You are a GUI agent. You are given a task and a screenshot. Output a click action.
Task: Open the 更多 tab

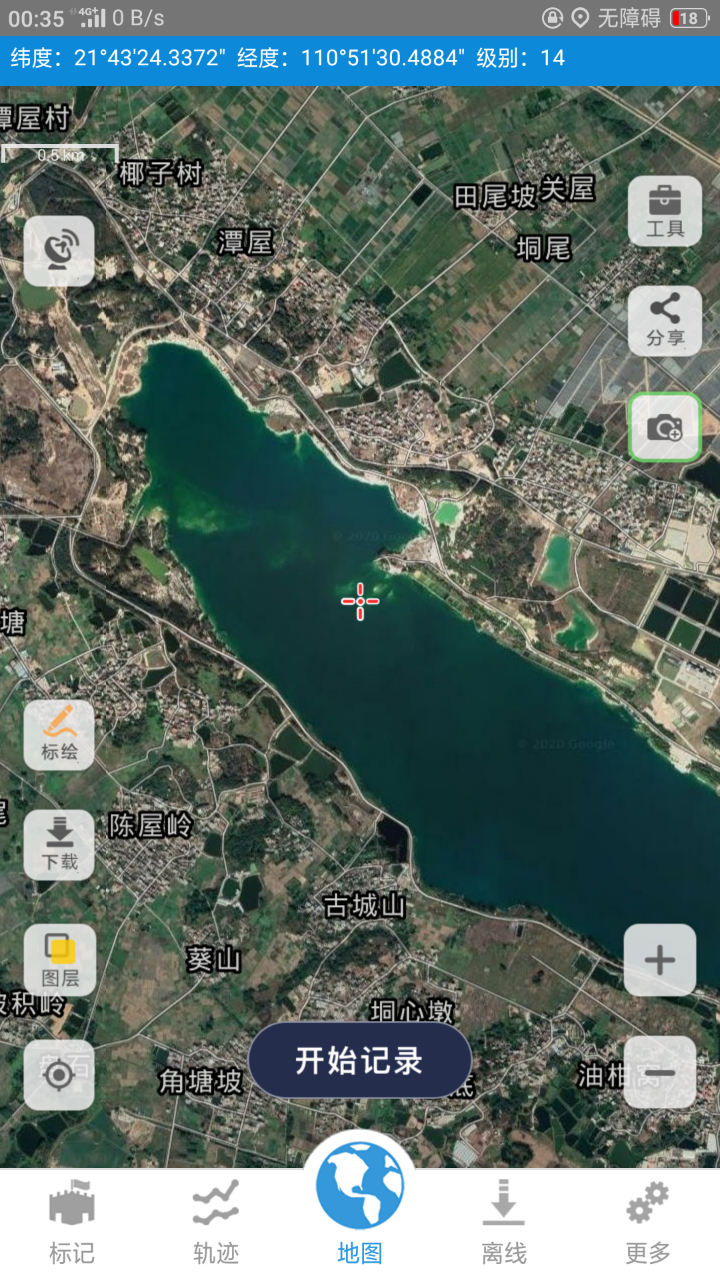(648, 1222)
